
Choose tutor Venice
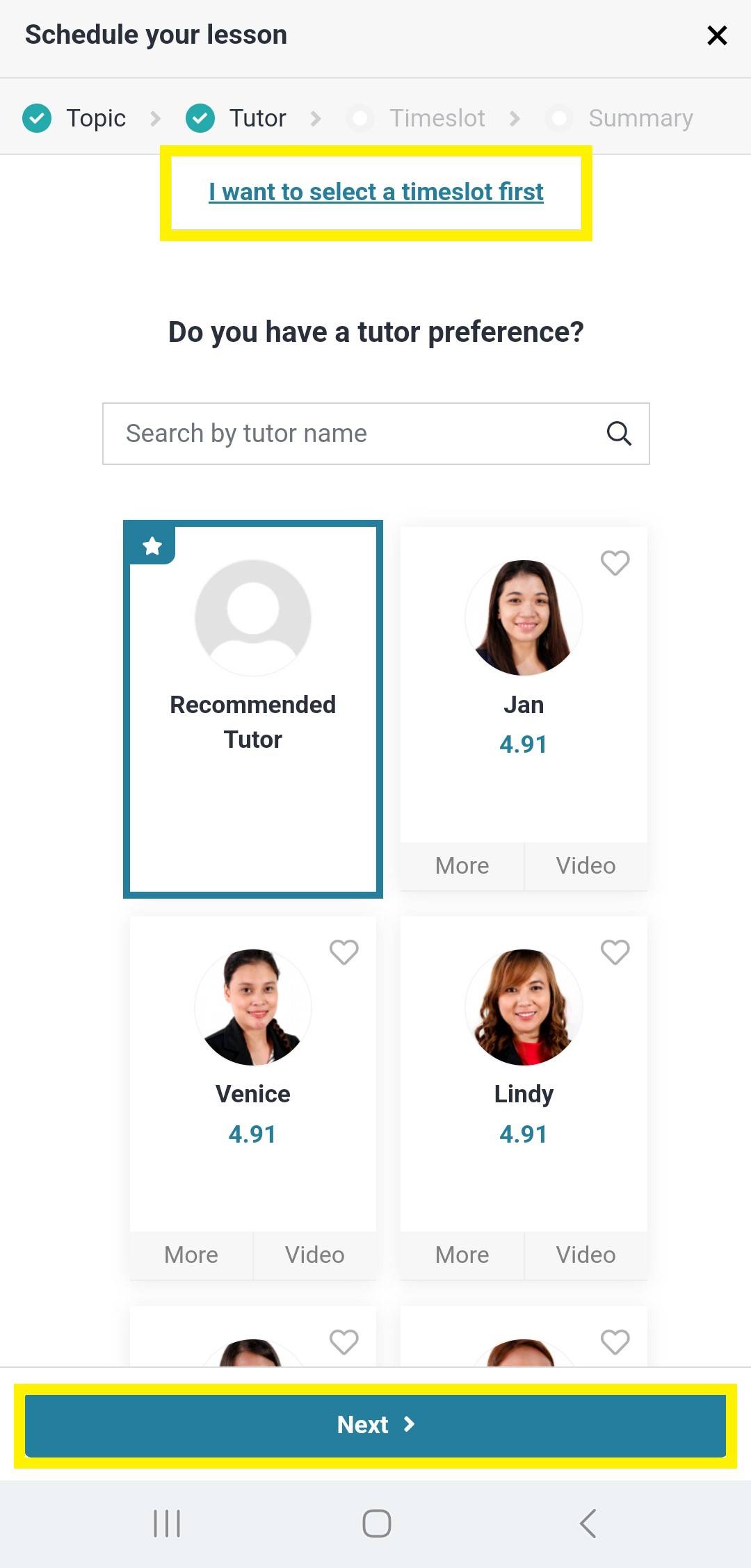pyautogui.click(x=253, y=1074)
